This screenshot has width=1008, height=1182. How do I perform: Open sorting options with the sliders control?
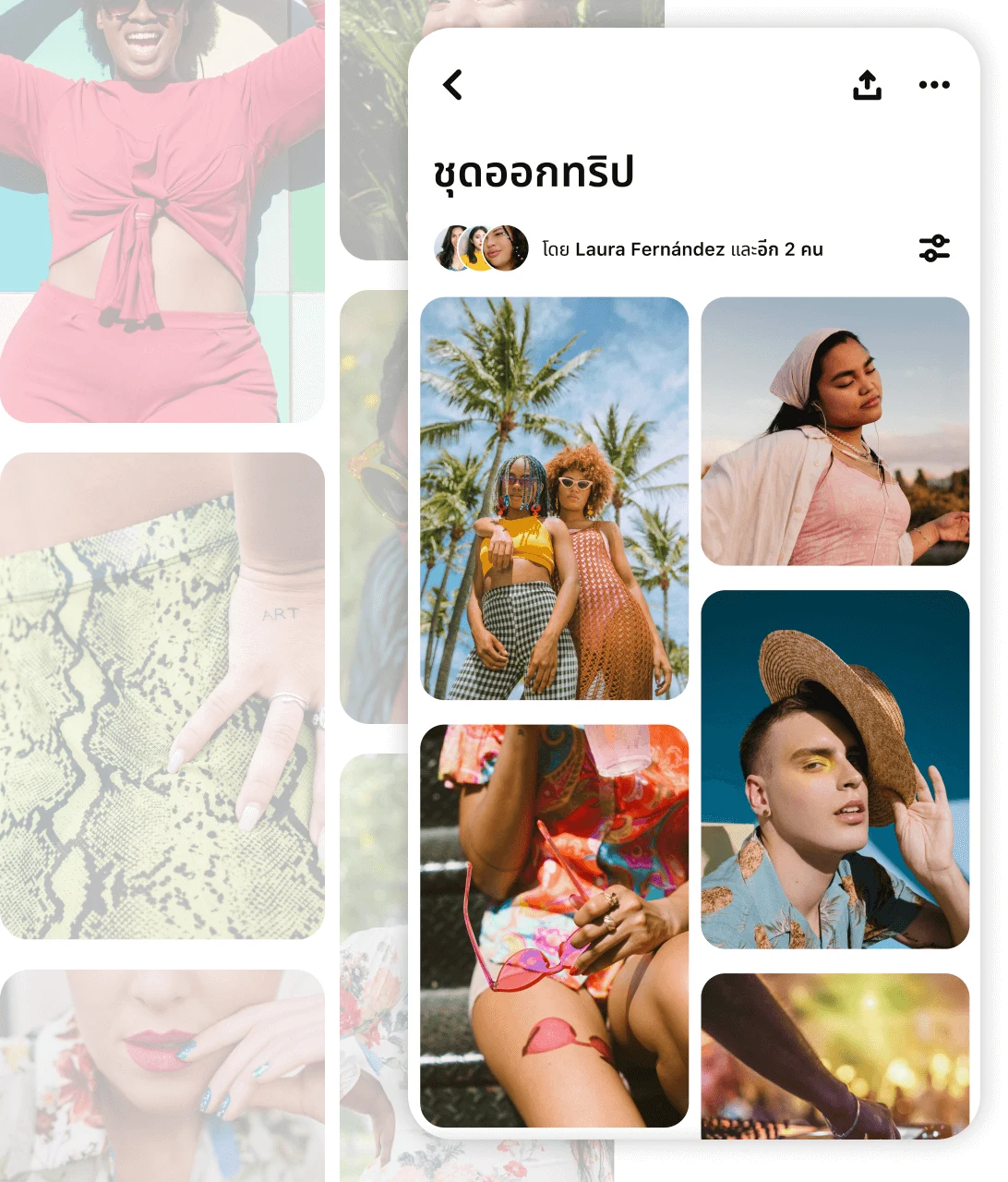[934, 247]
